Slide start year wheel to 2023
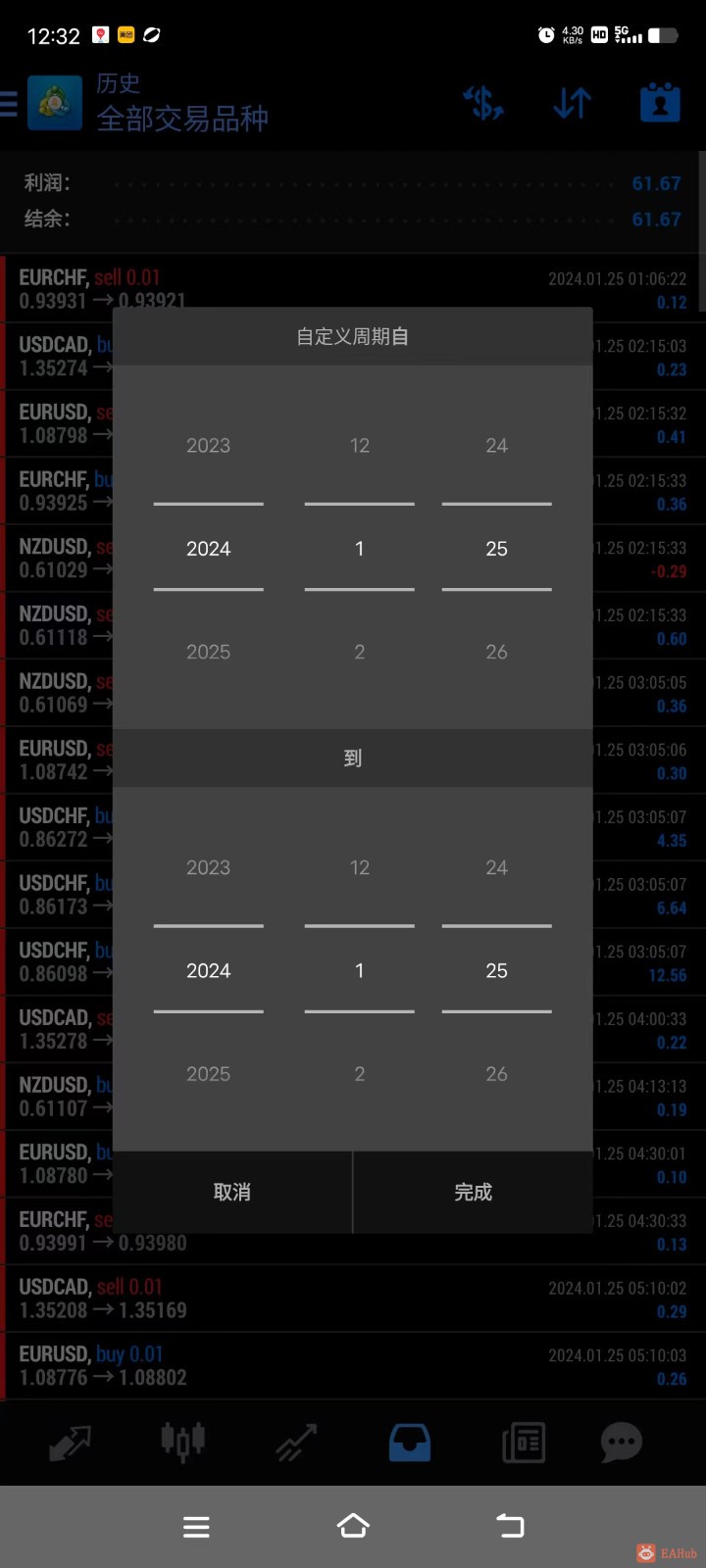The width and height of the screenshot is (706, 1568). click(208, 445)
